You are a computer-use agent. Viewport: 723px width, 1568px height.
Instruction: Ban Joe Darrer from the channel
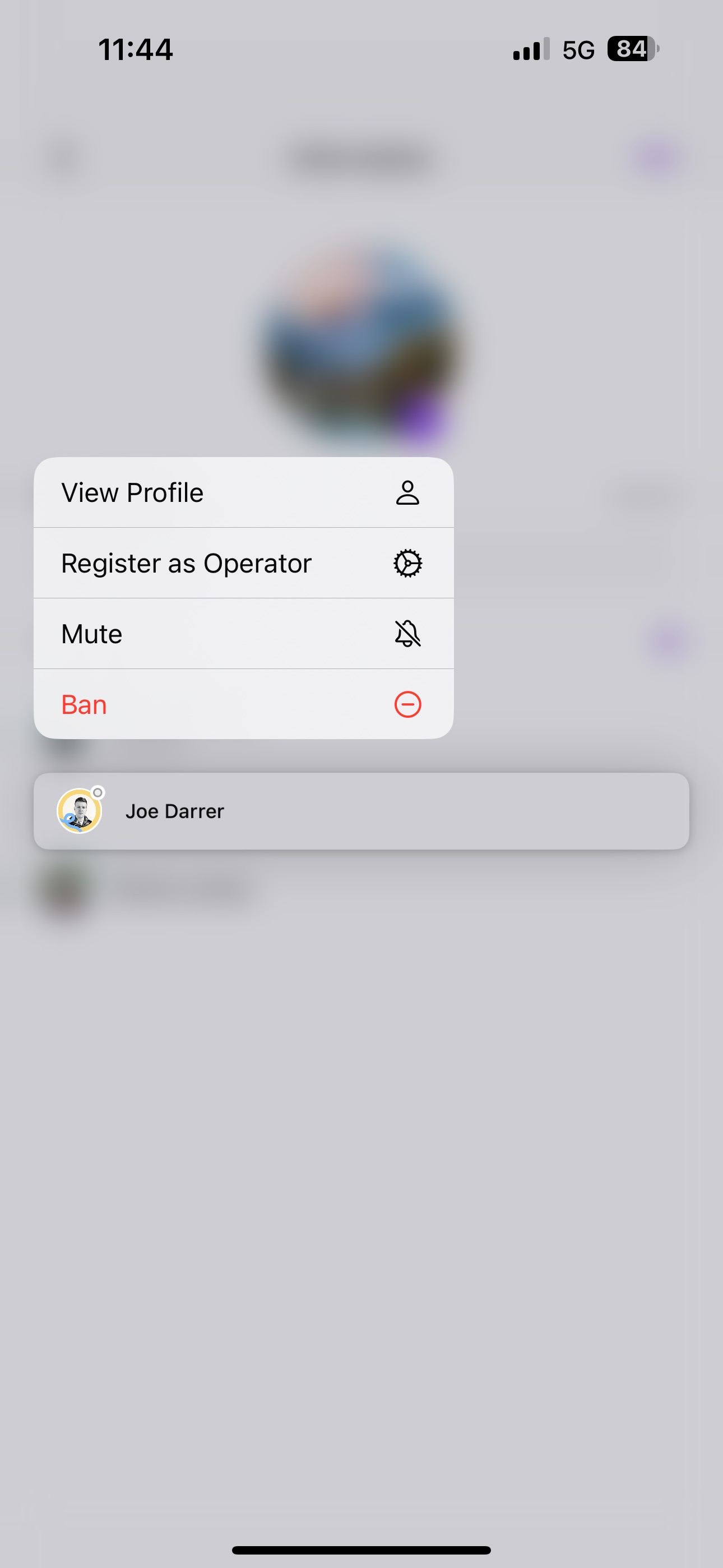(x=243, y=704)
